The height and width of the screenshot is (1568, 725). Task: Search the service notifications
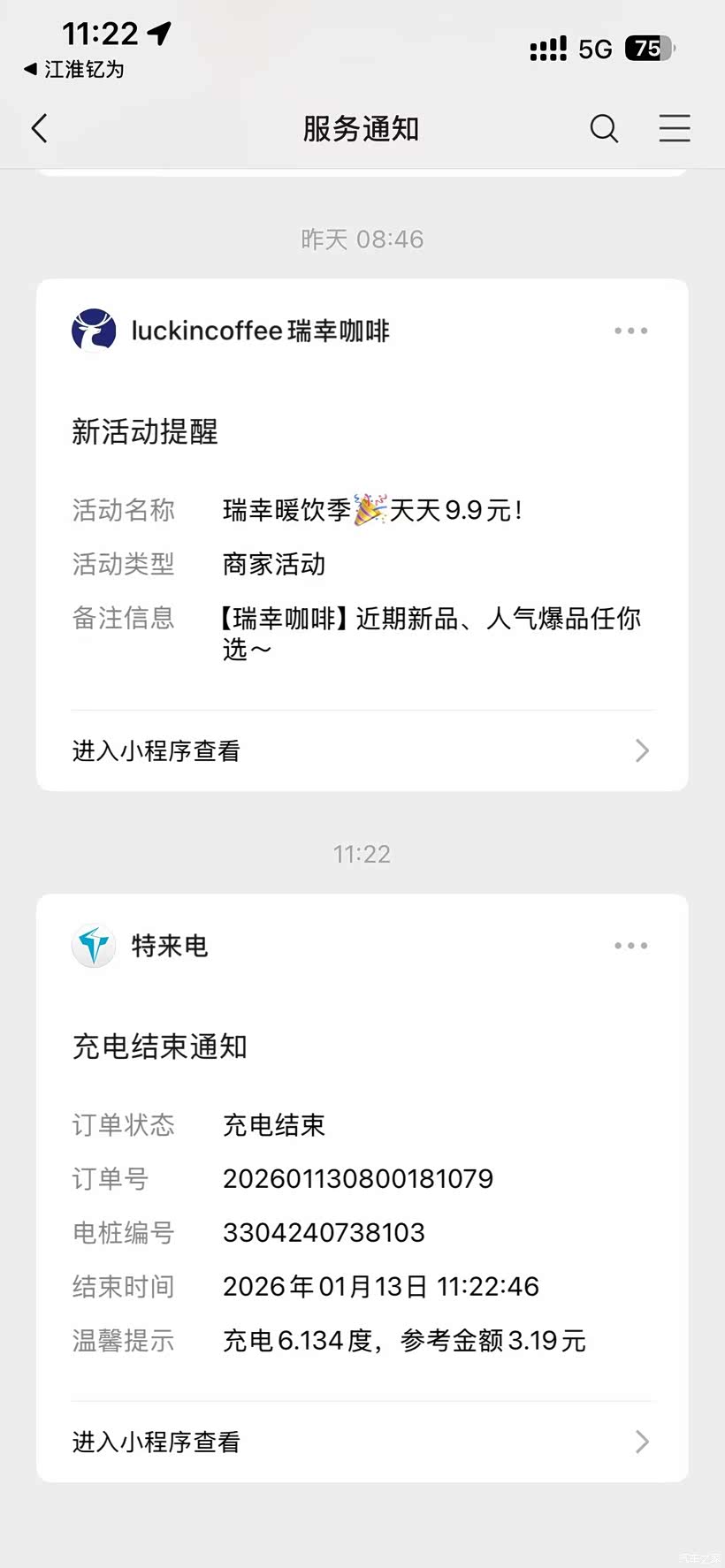pos(604,129)
